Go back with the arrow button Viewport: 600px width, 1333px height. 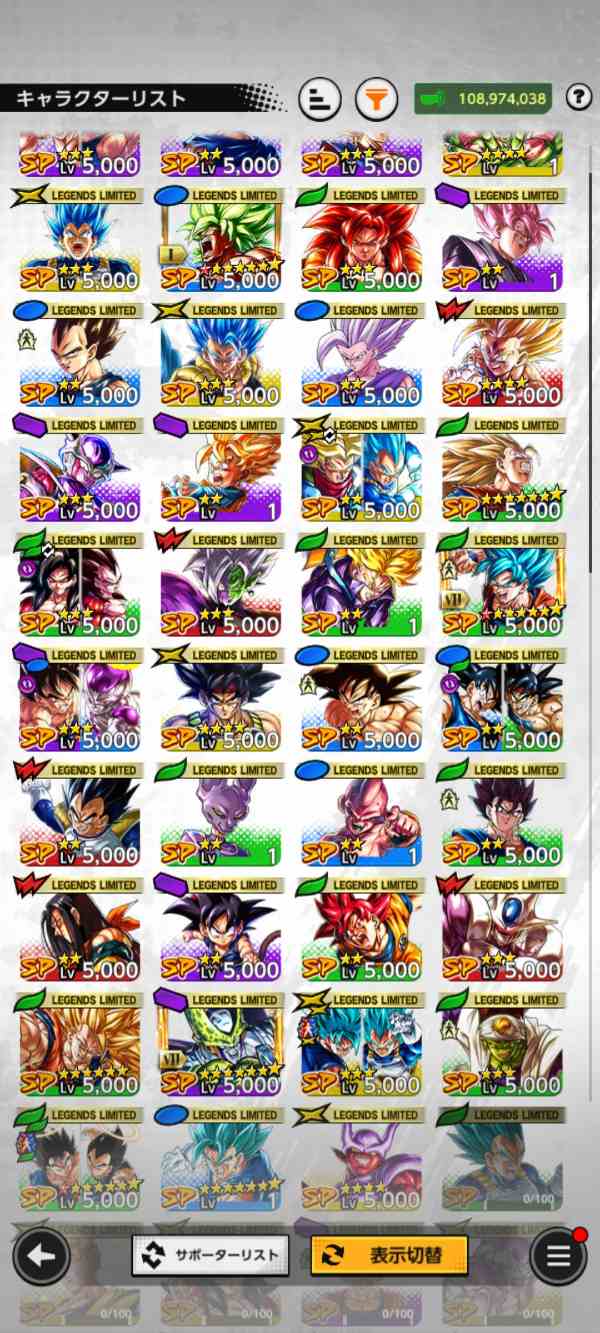pos(41,1255)
